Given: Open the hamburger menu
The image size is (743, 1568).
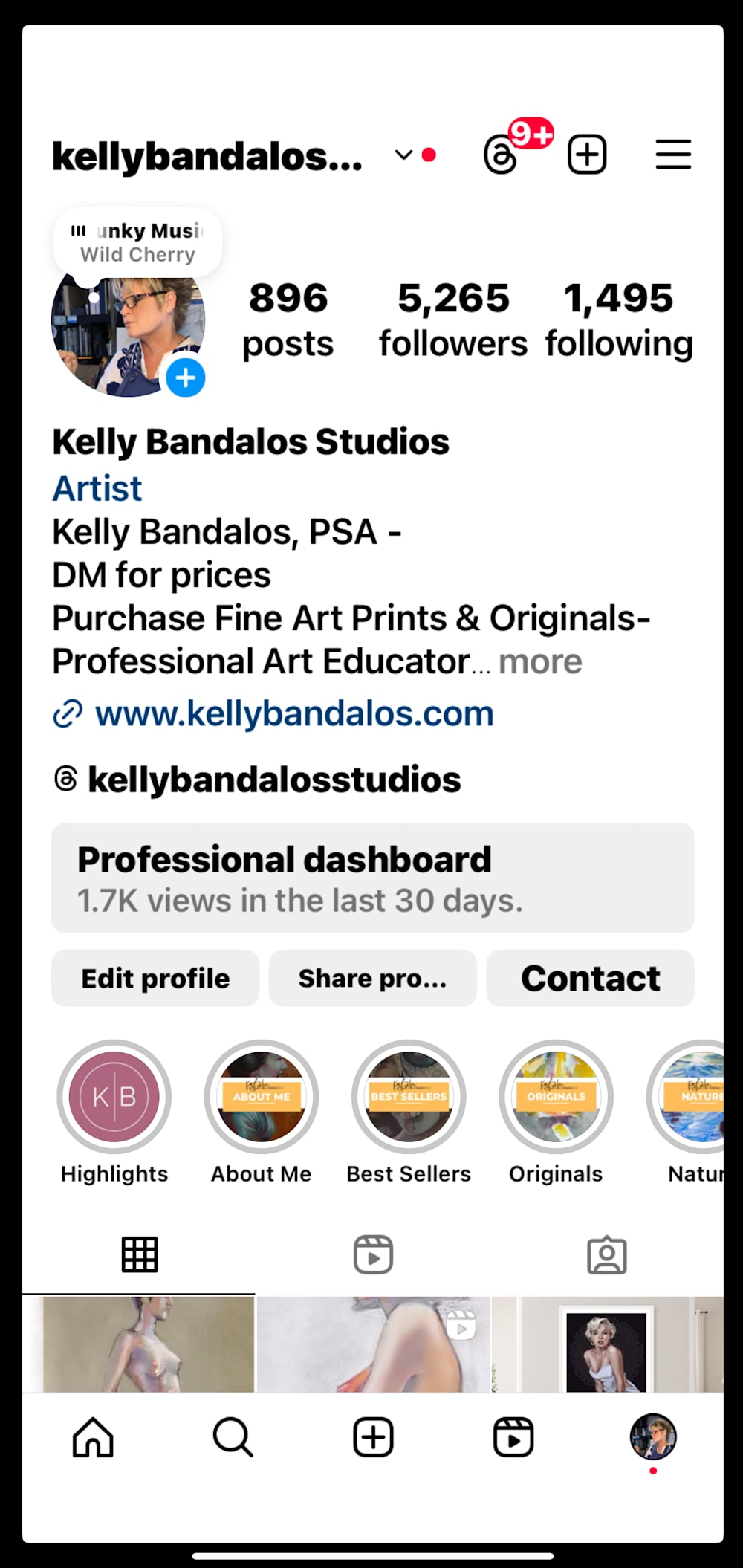Looking at the screenshot, I should point(673,155).
